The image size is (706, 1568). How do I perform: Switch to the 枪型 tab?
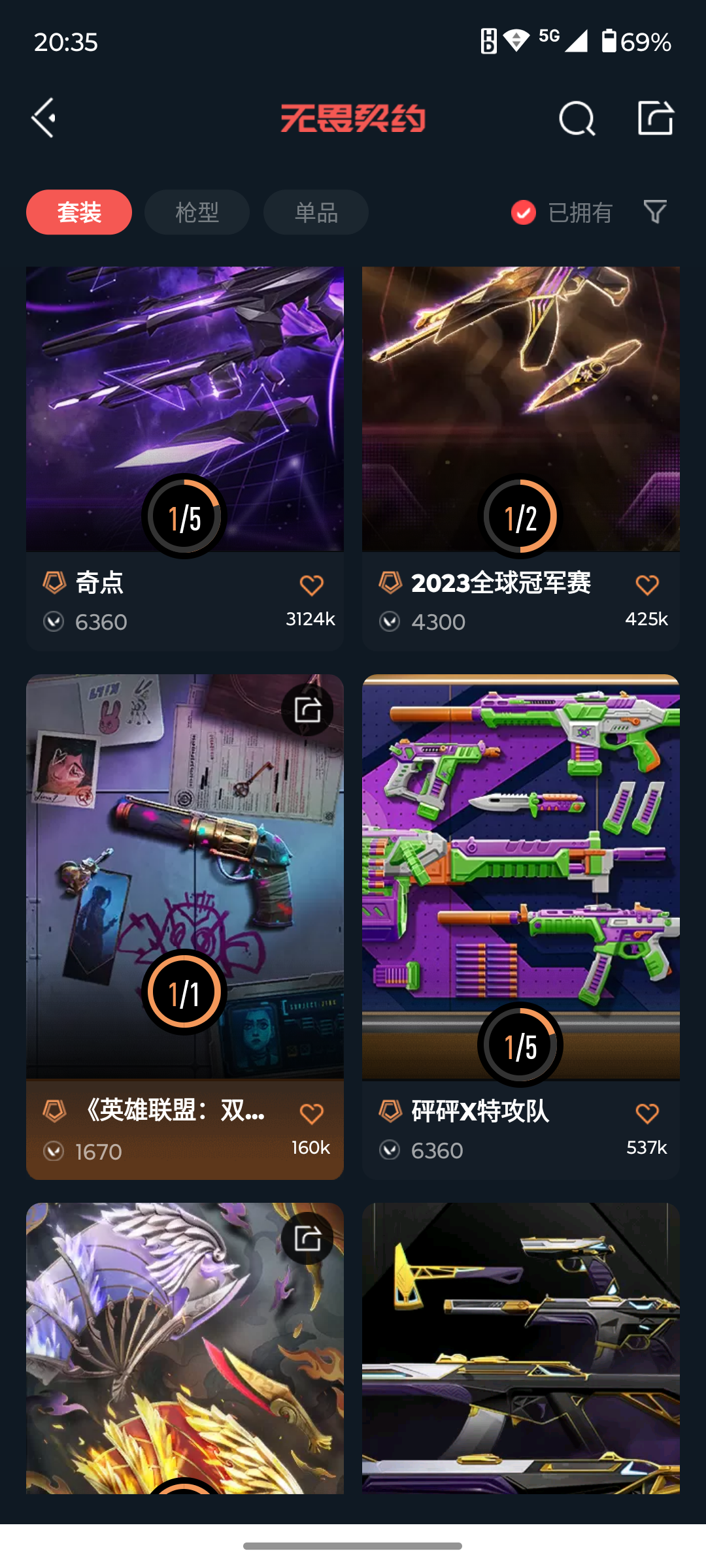[x=197, y=212]
